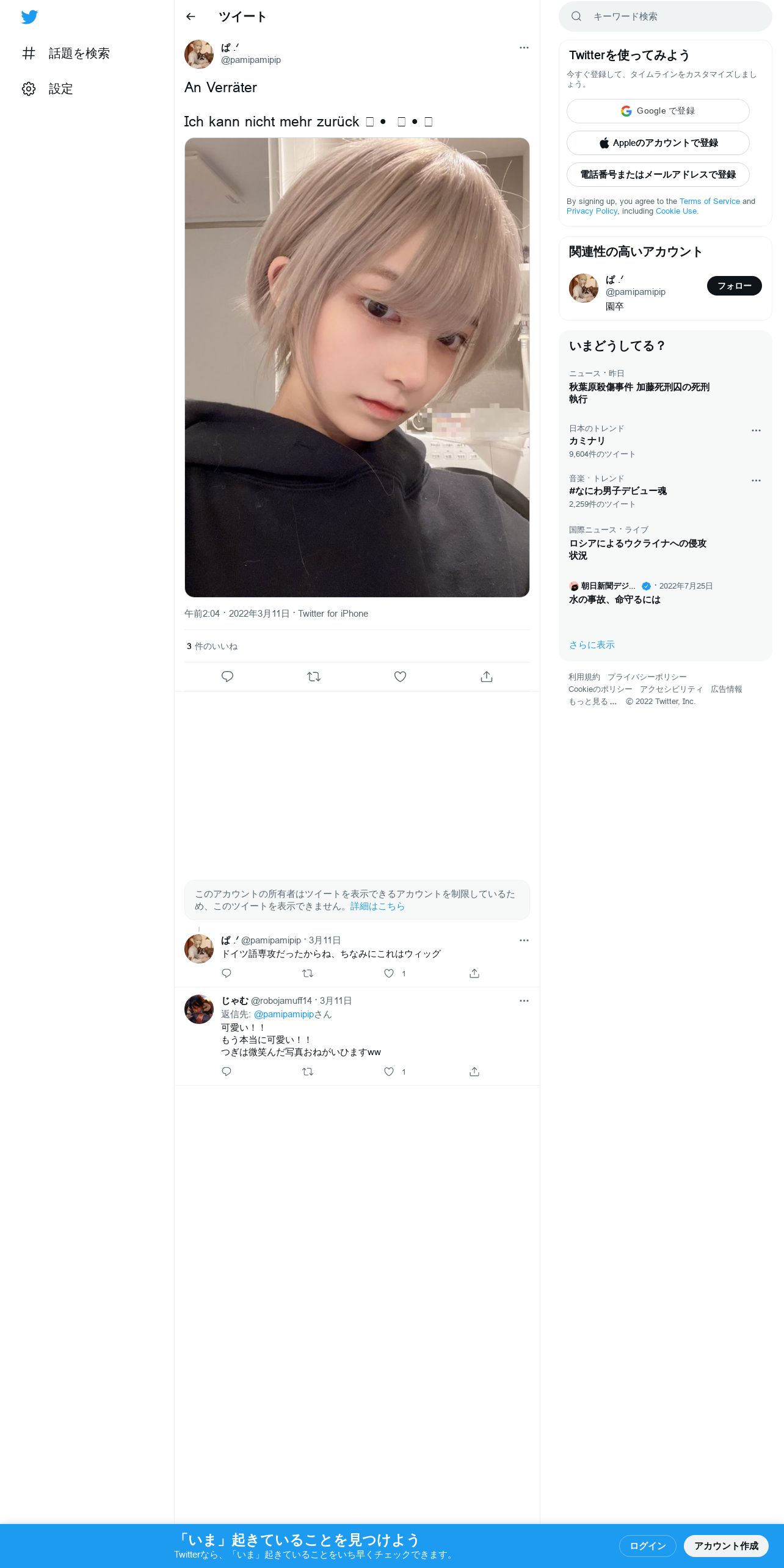Screen dimensions: 784x1568
Task: Go back using the arrow beside ツイート
Action: pos(191,16)
